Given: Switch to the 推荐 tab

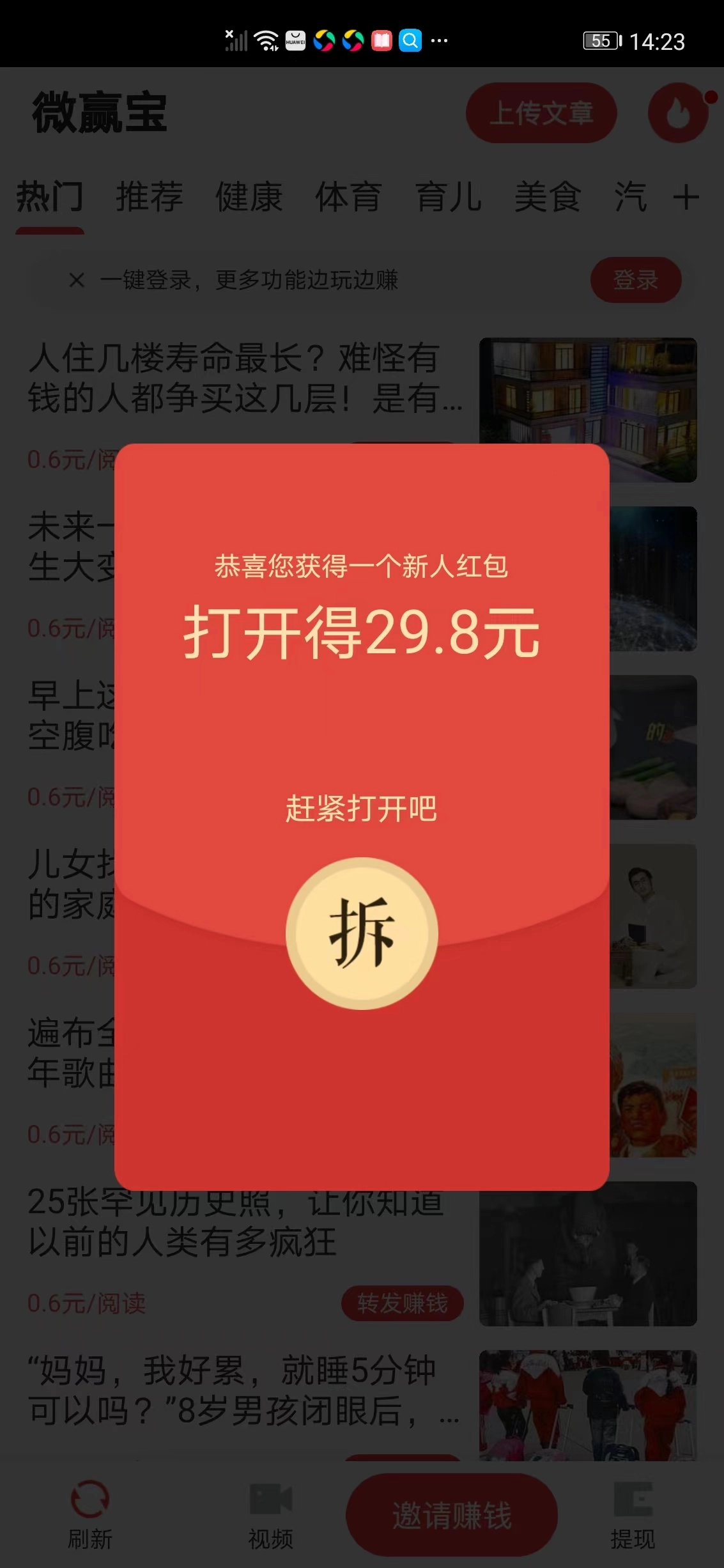Looking at the screenshot, I should click(x=150, y=198).
